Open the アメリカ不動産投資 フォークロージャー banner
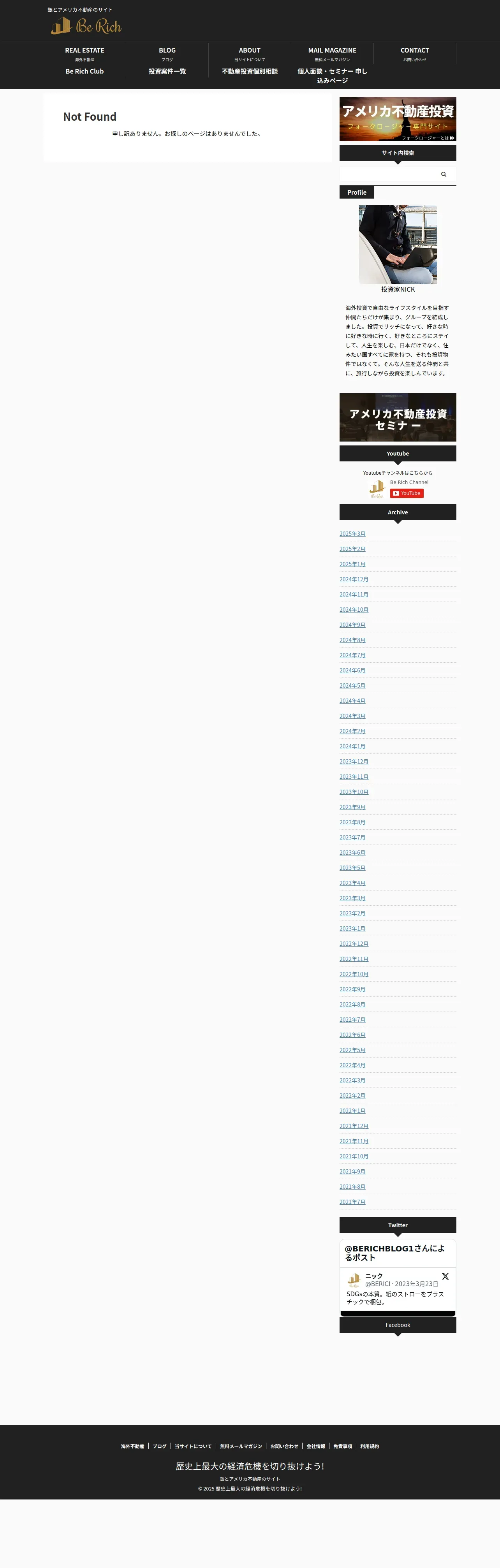 398,119
